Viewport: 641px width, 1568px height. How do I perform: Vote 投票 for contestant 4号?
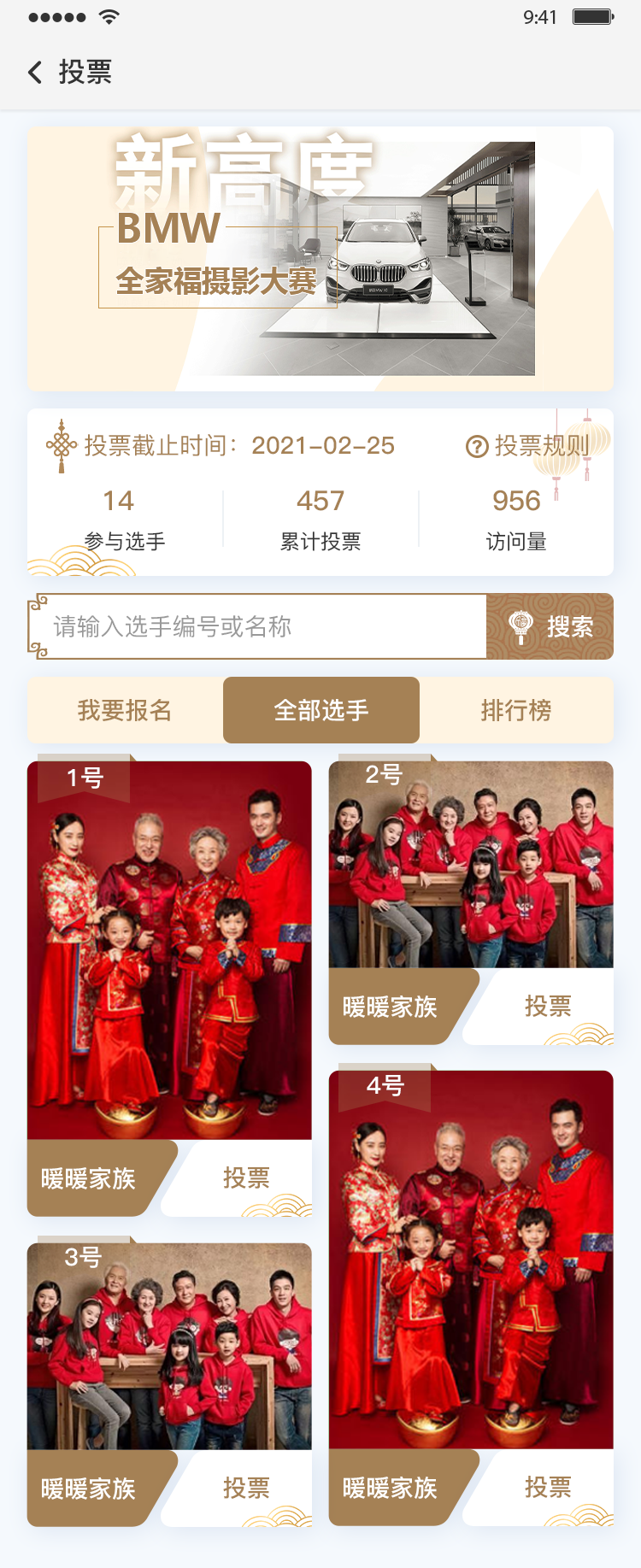coord(548,1488)
